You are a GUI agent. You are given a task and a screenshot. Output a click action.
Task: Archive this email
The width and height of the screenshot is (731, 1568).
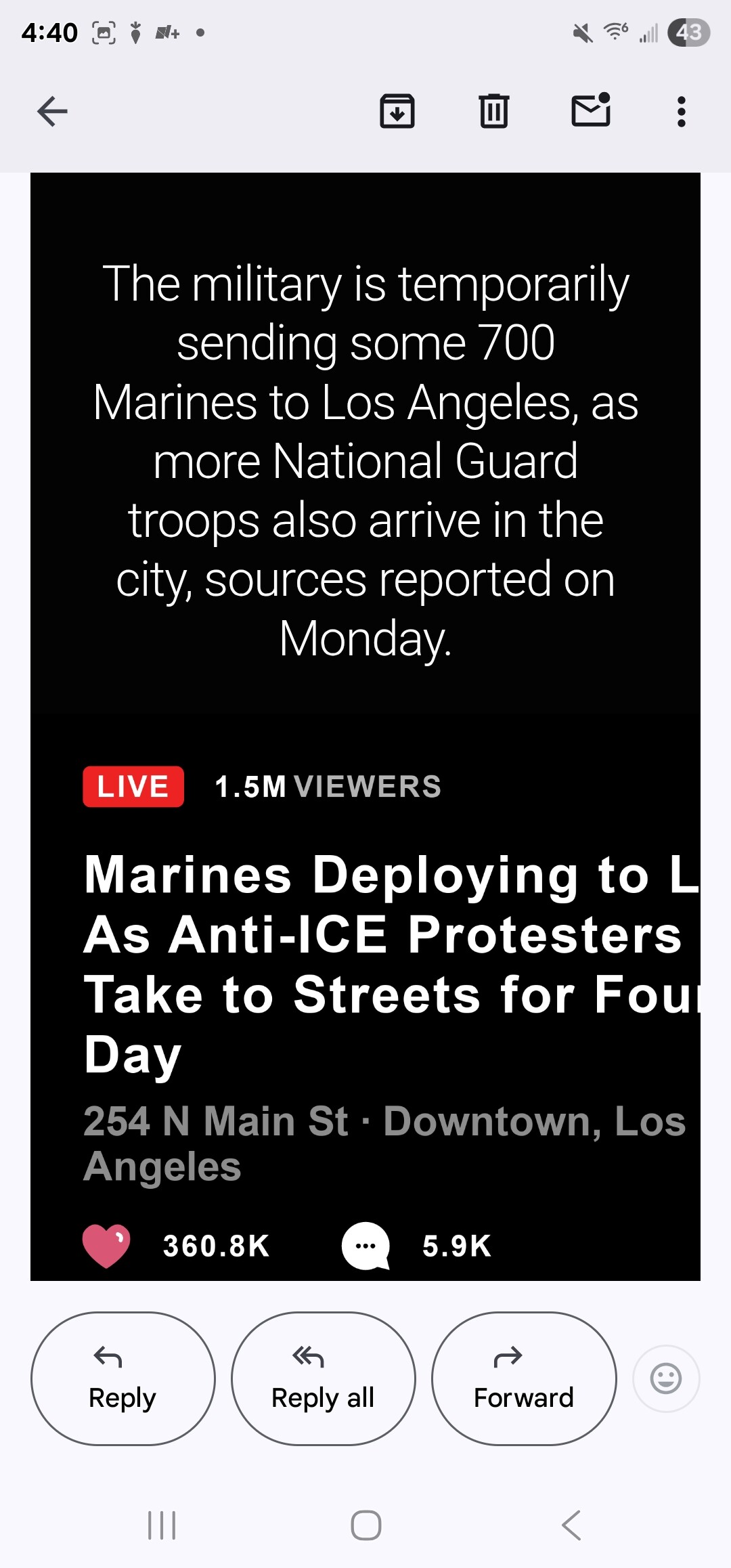coord(397,112)
